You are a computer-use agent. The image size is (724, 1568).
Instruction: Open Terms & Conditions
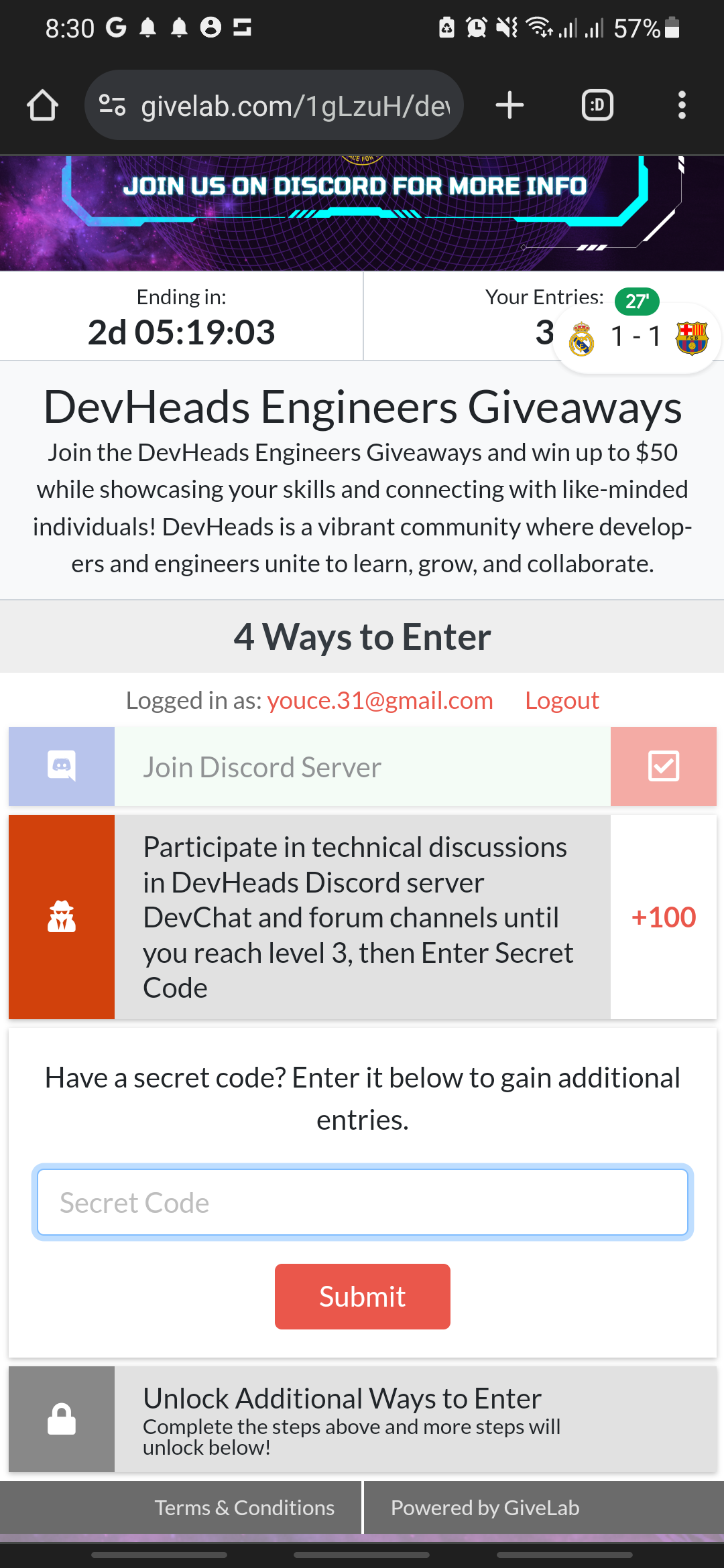coord(245,1508)
